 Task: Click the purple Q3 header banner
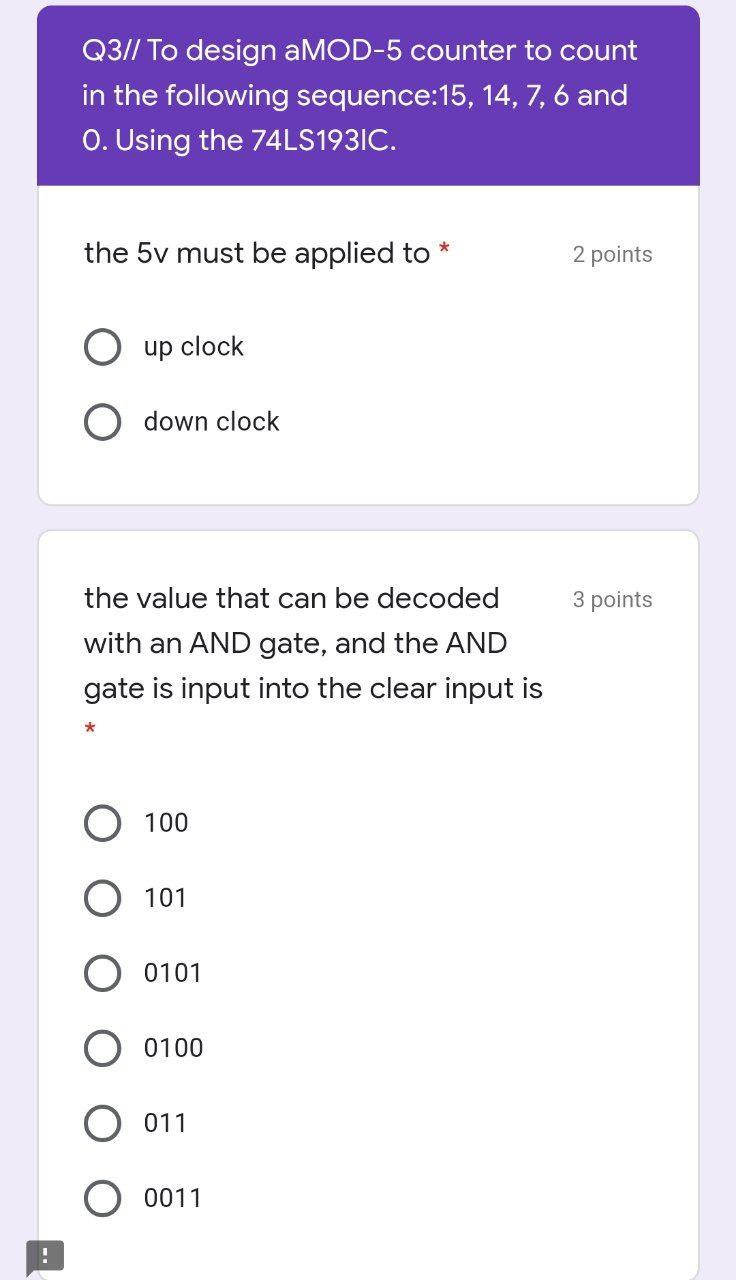(368, 95)
